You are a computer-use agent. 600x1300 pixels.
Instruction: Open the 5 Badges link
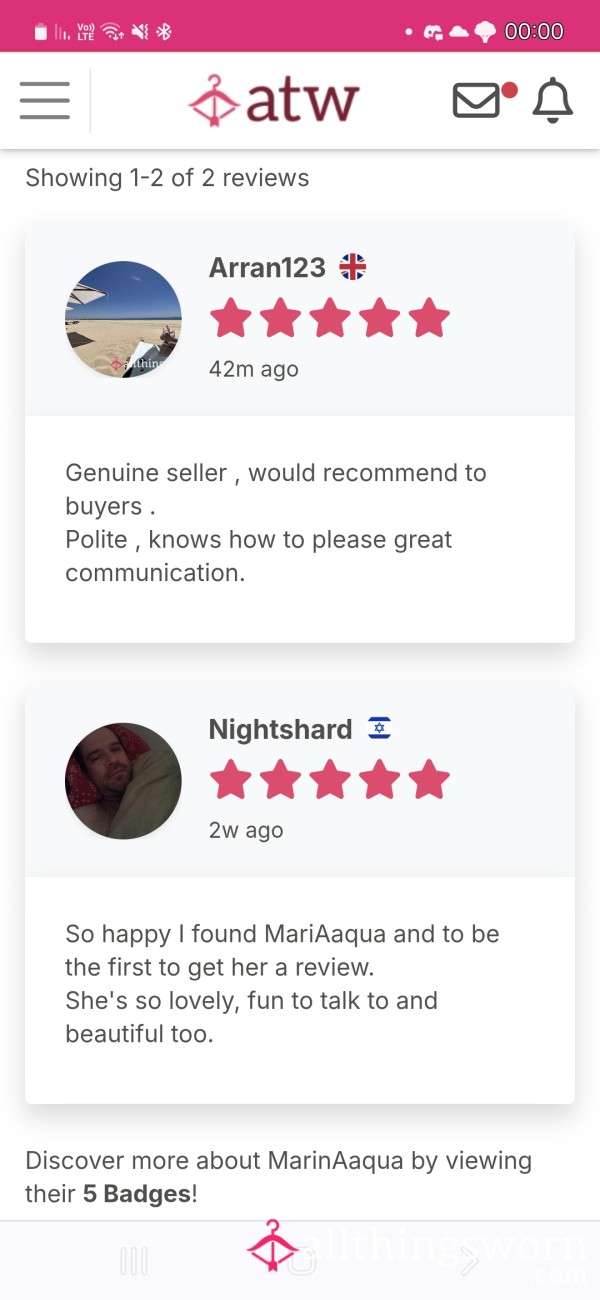(137, 1194)
